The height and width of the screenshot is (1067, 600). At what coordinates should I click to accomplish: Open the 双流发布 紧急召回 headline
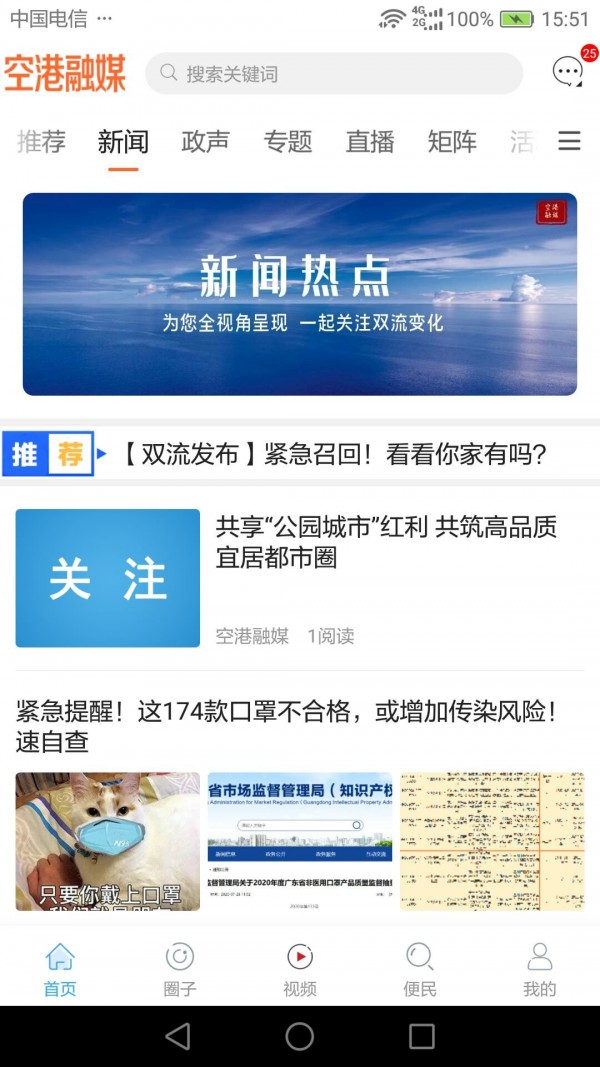tap(333, 455)
